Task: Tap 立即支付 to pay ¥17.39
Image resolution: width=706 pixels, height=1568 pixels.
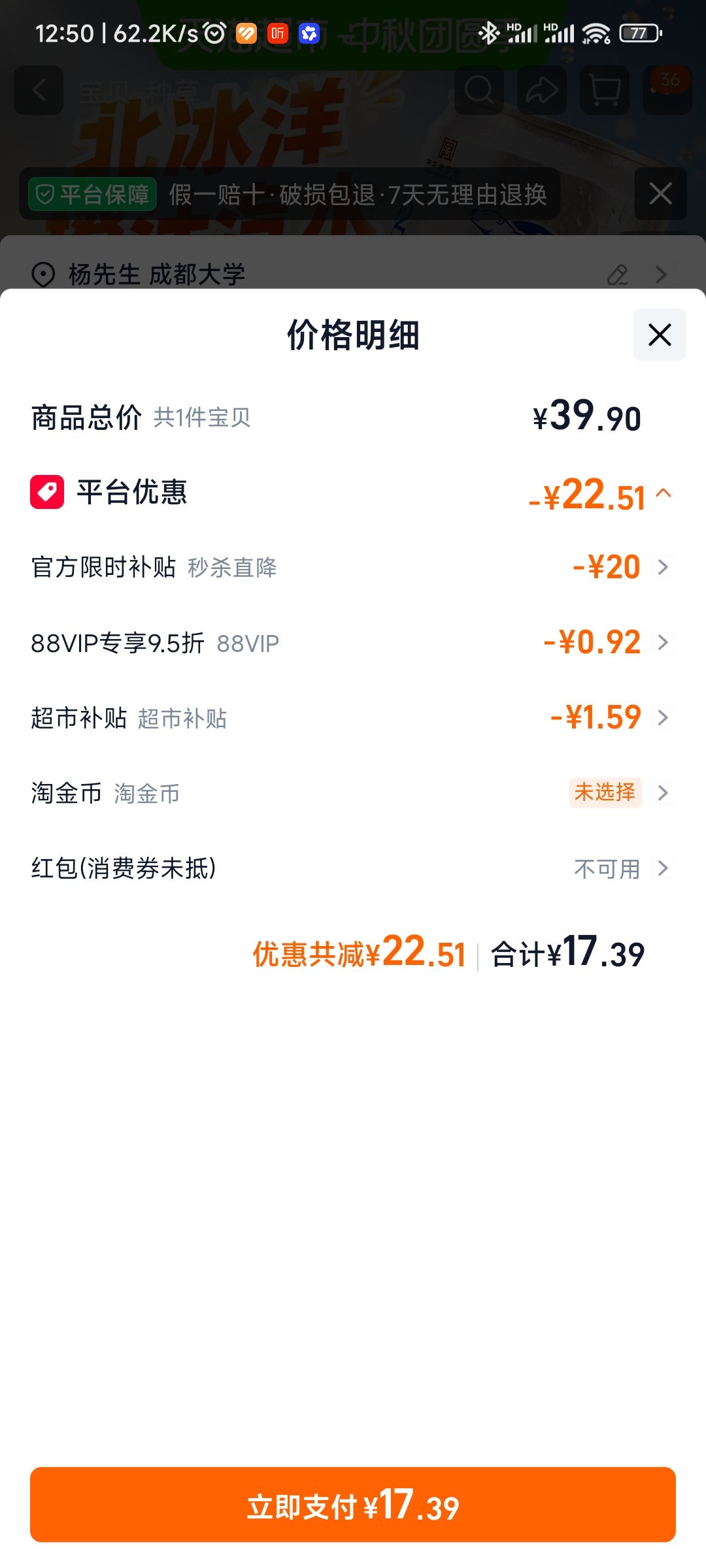Action: pyautogui.click(x=353, y=1505)
